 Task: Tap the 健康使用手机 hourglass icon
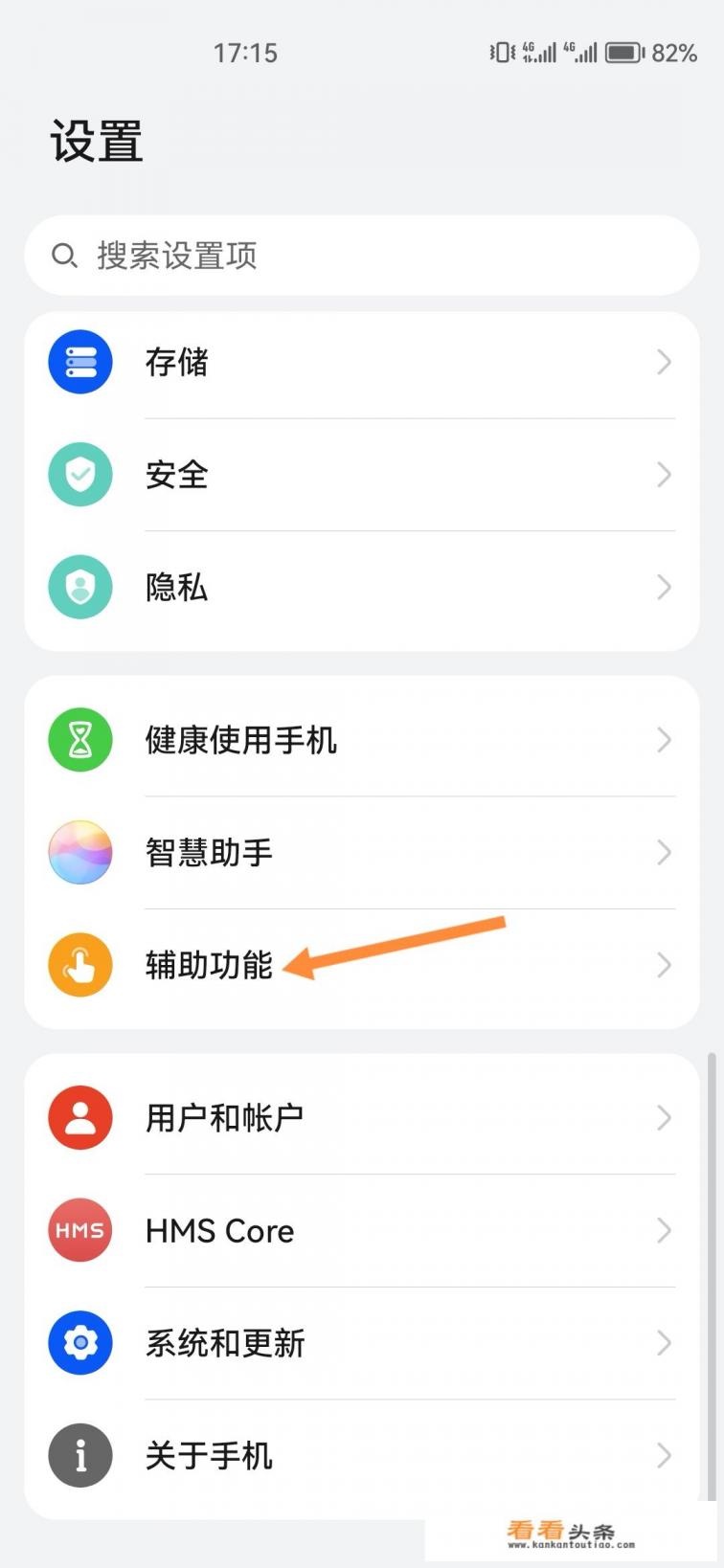(x=79, y=738)
